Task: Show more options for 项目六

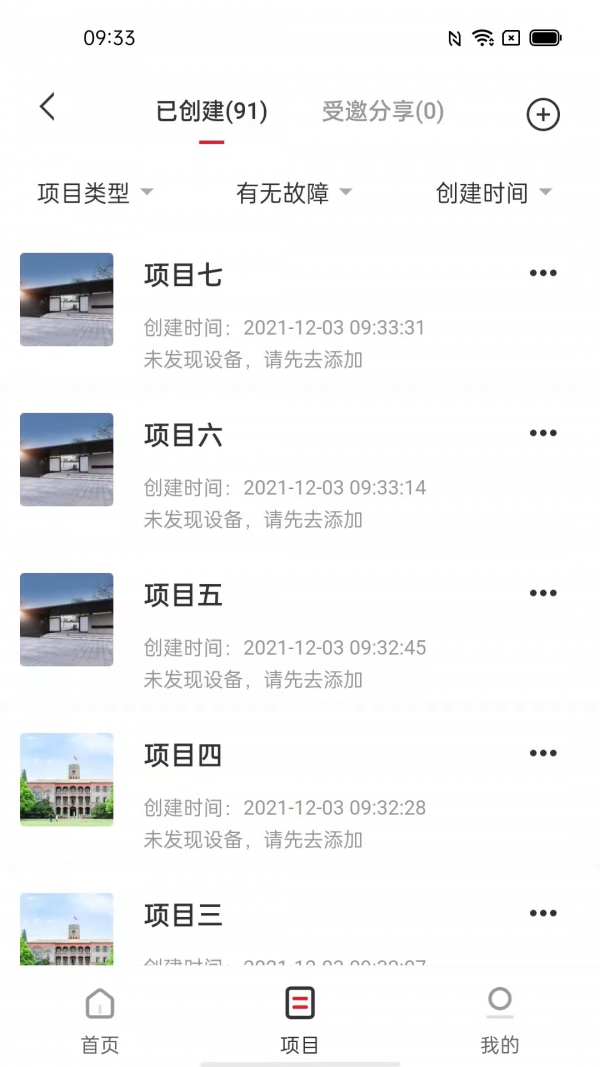Action: (543, 433)
